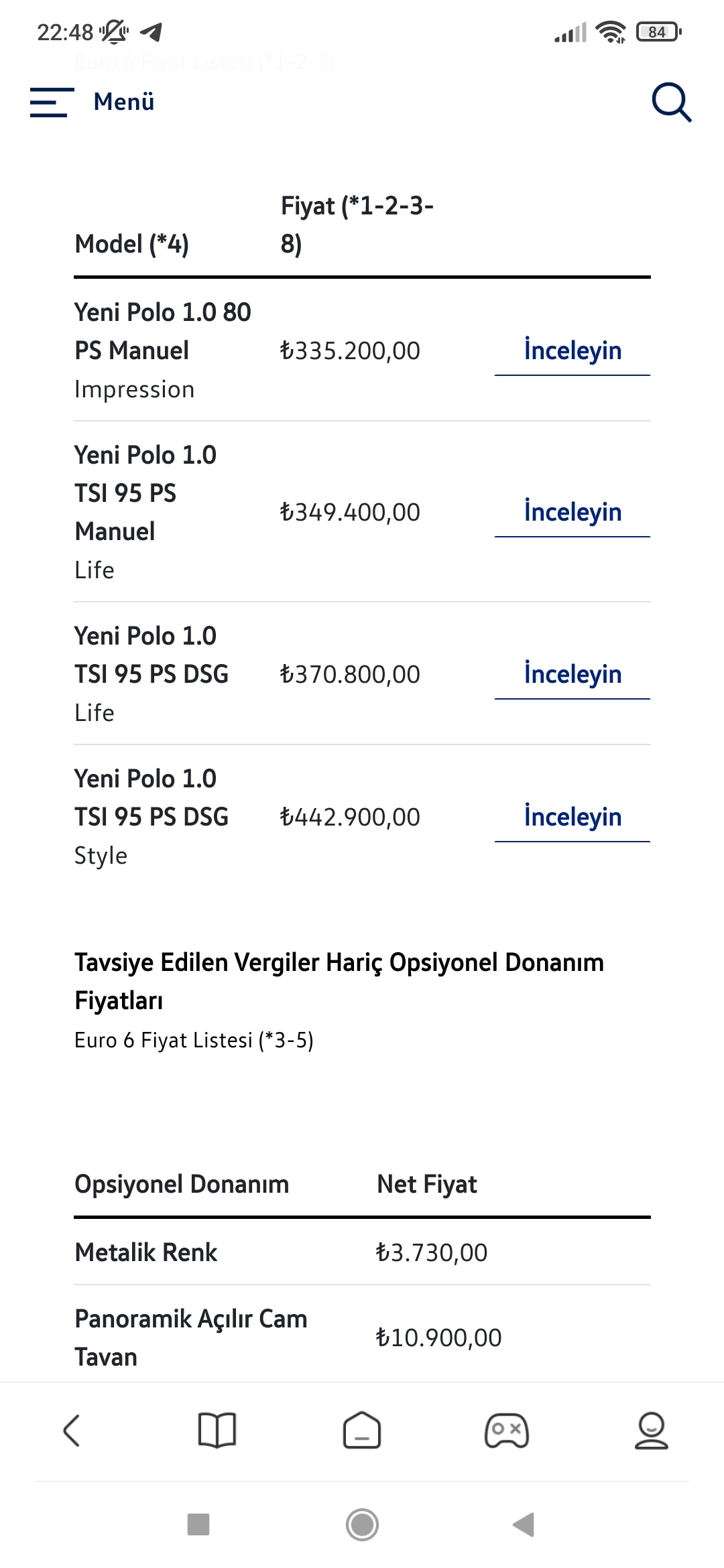Image resolution: width=724 pixels, height=1568 pixels.
Task: Open the game controller icon
Action: click(x=507, y=1431)
